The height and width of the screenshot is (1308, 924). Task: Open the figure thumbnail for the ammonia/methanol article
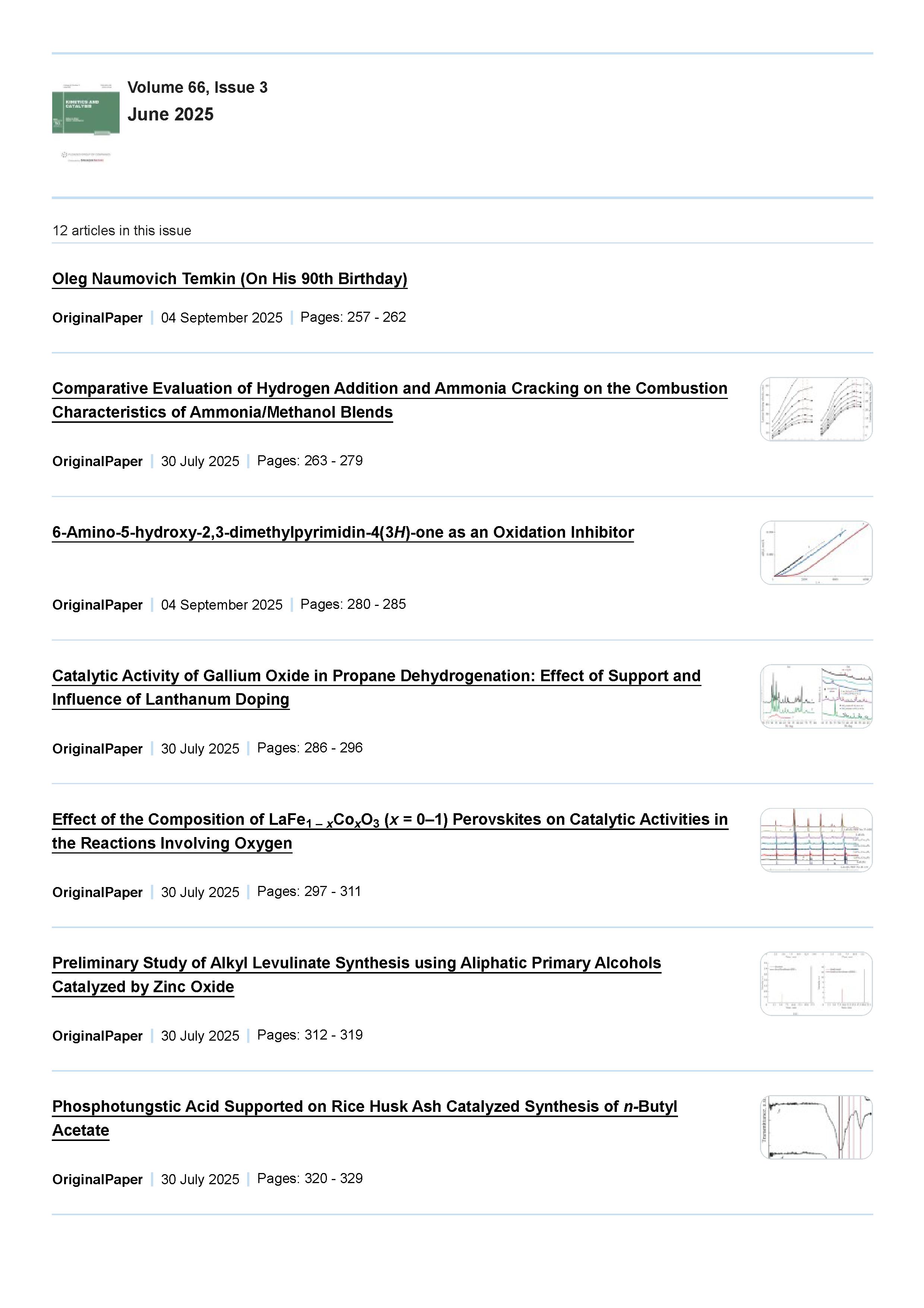(815, 409)
